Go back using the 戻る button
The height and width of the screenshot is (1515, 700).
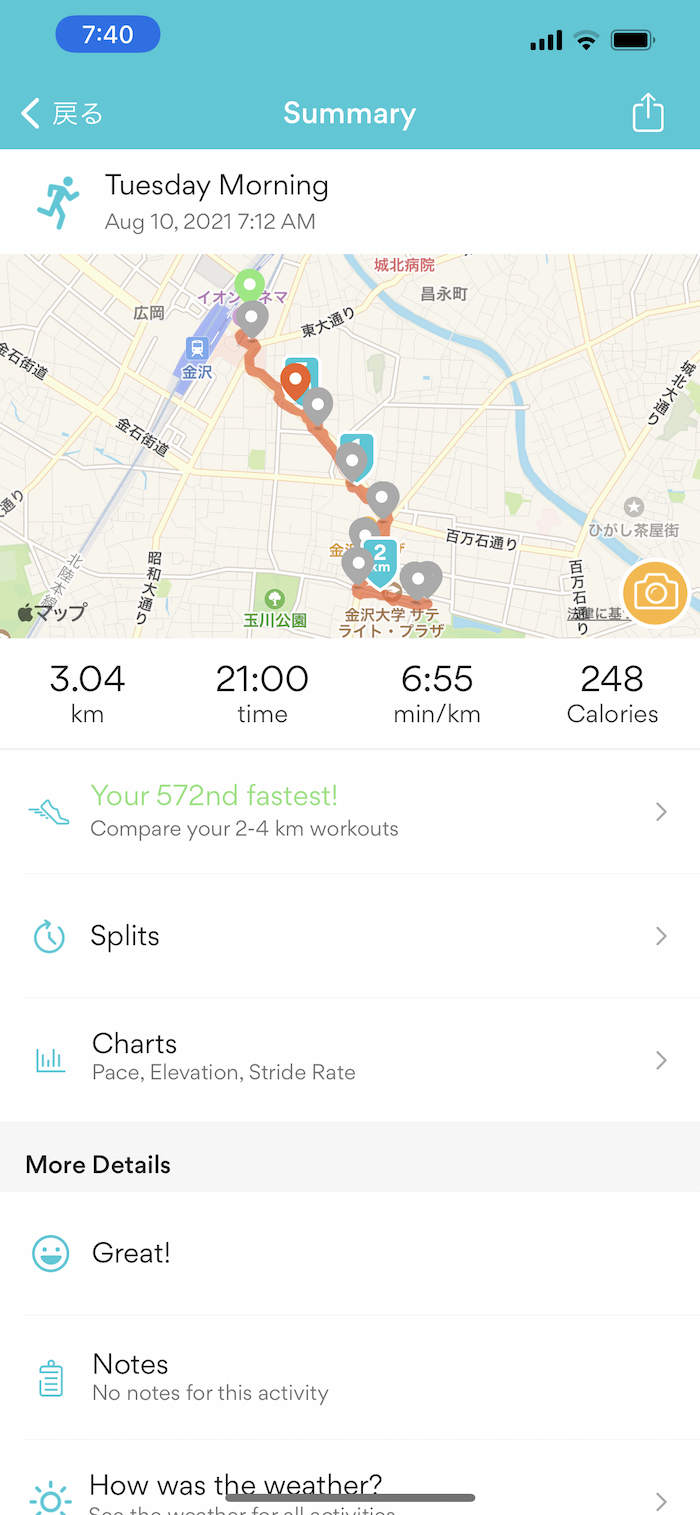click(62, 114)
